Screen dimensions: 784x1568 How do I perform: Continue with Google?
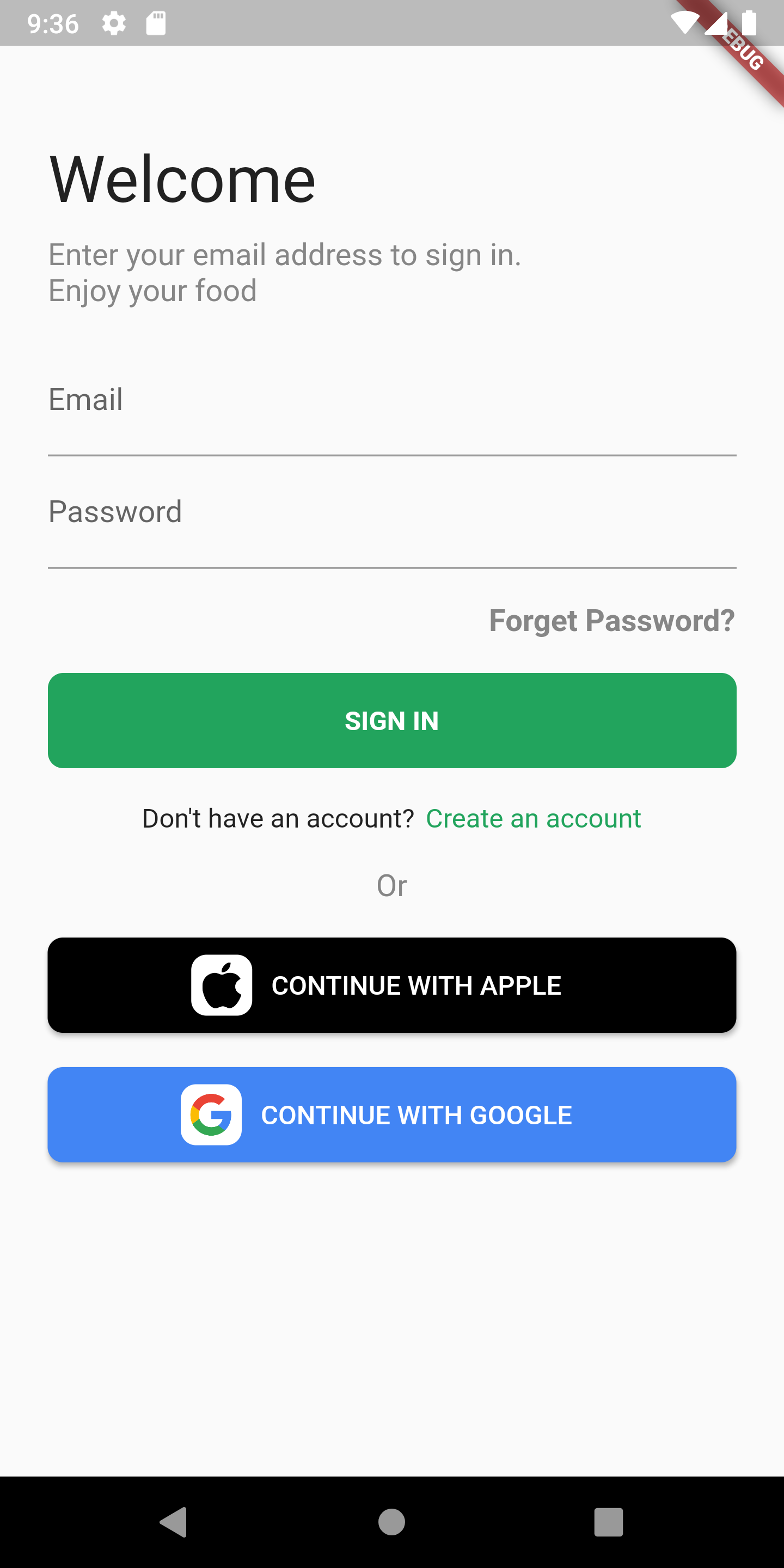coord(392,1114)
